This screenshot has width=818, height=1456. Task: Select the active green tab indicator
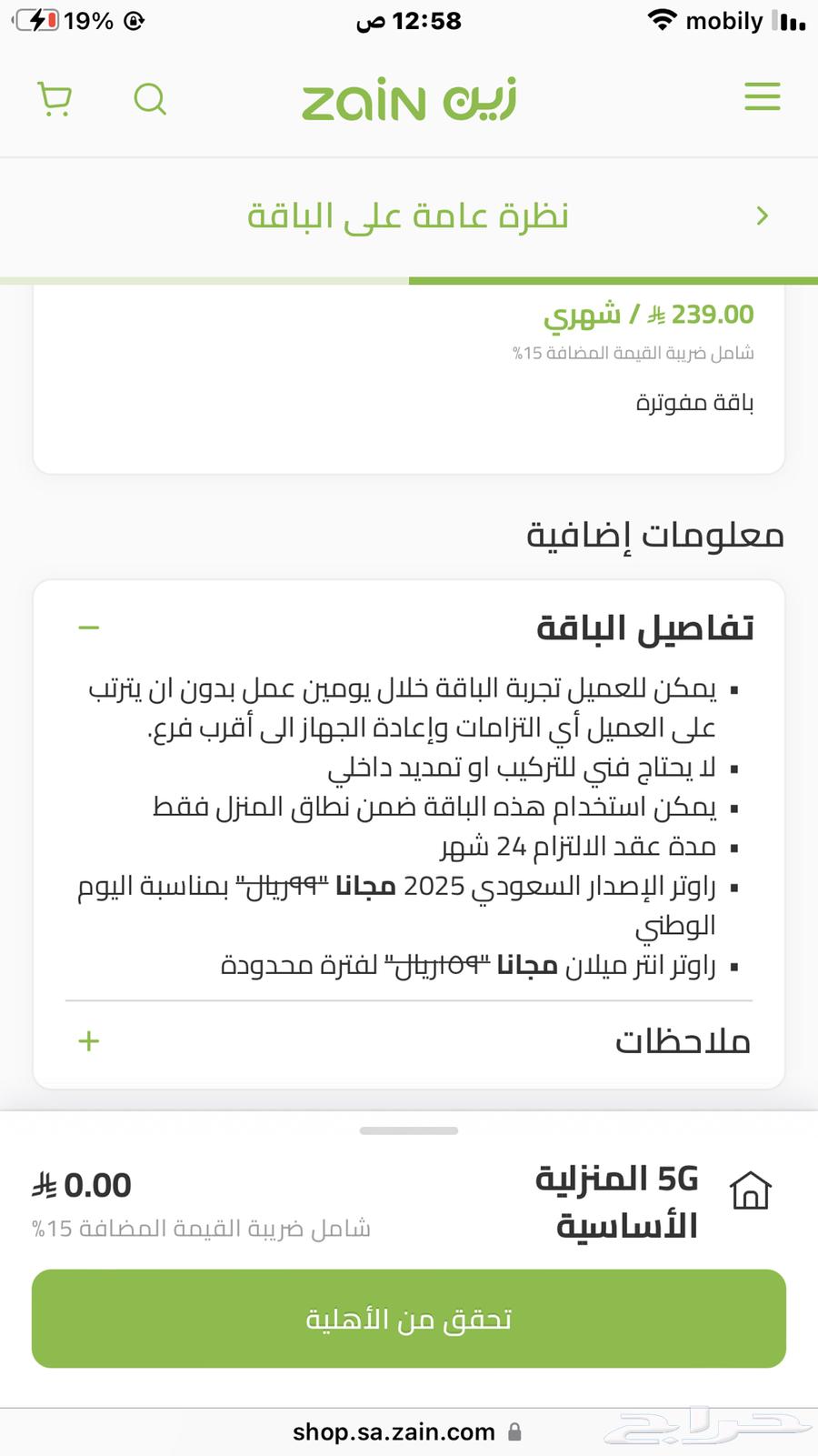pyautogui.click(x=613, y=282)
